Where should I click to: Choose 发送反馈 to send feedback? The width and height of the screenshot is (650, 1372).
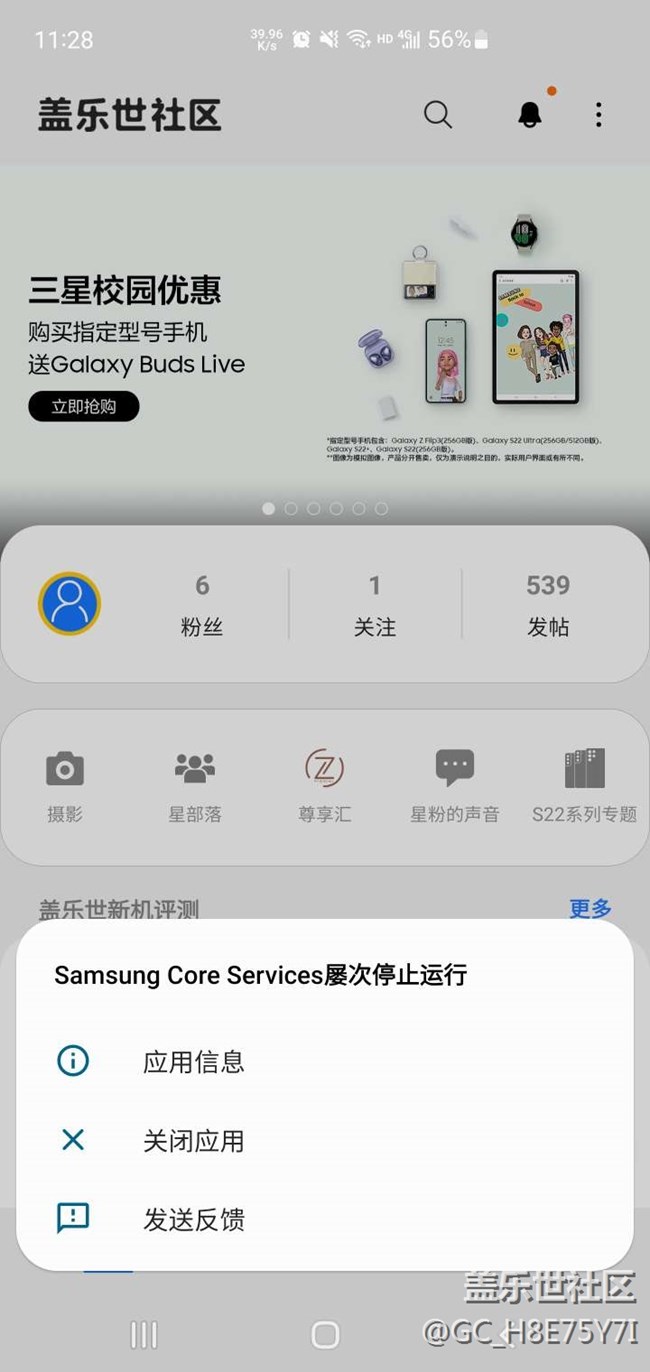(x=193, y=1219)
